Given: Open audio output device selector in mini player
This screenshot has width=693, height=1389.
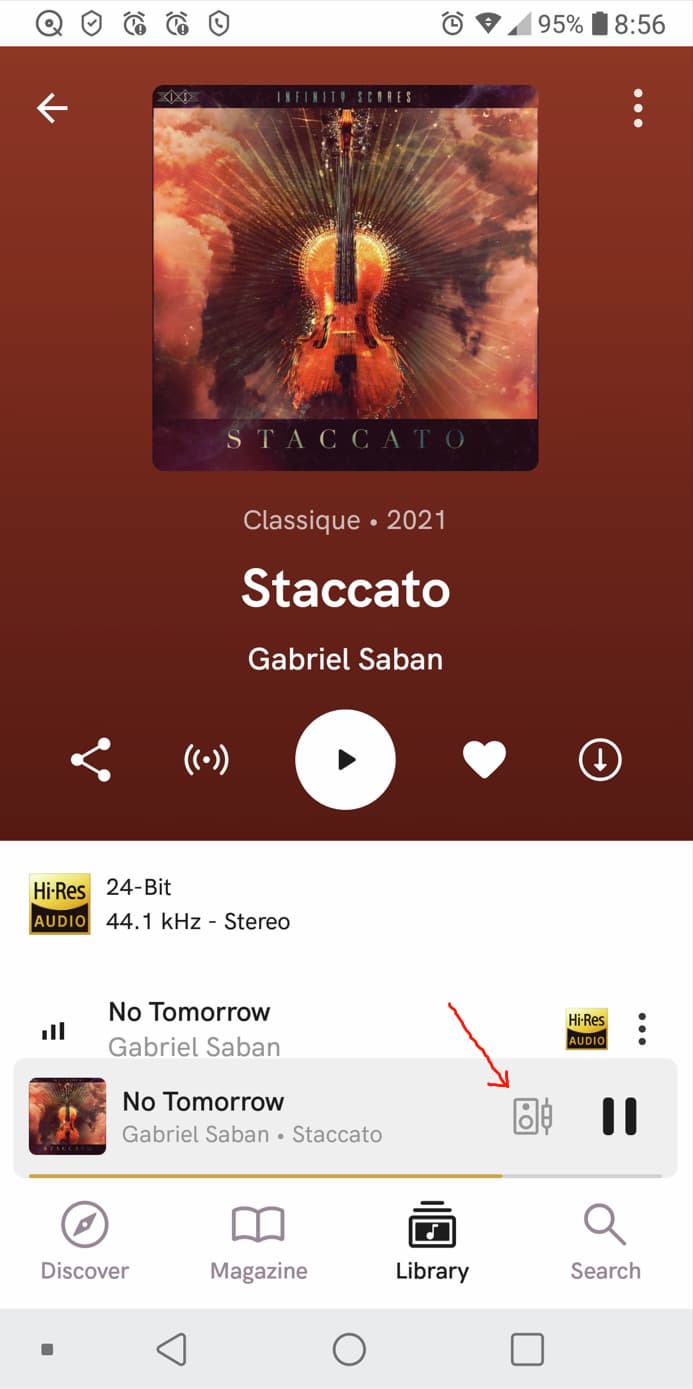Looking at the screenshot, I should tap(533, 1115).
